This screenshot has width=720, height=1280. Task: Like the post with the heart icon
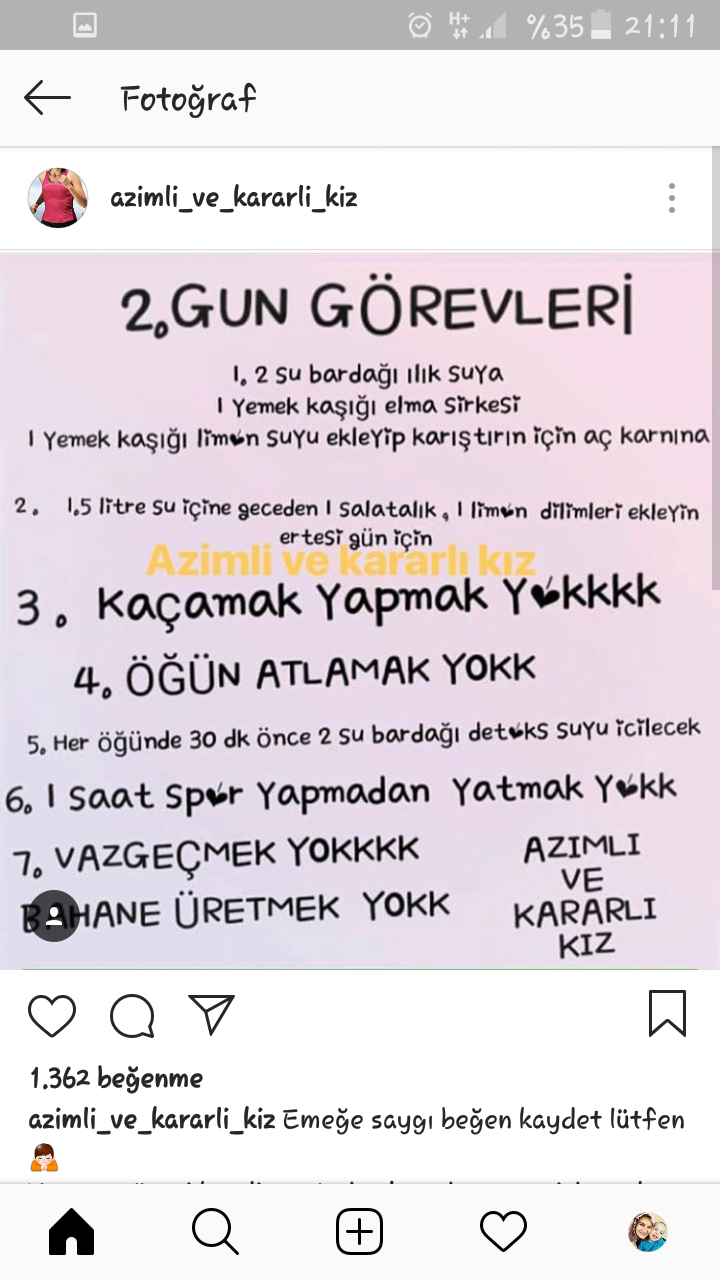[52, 1016]
